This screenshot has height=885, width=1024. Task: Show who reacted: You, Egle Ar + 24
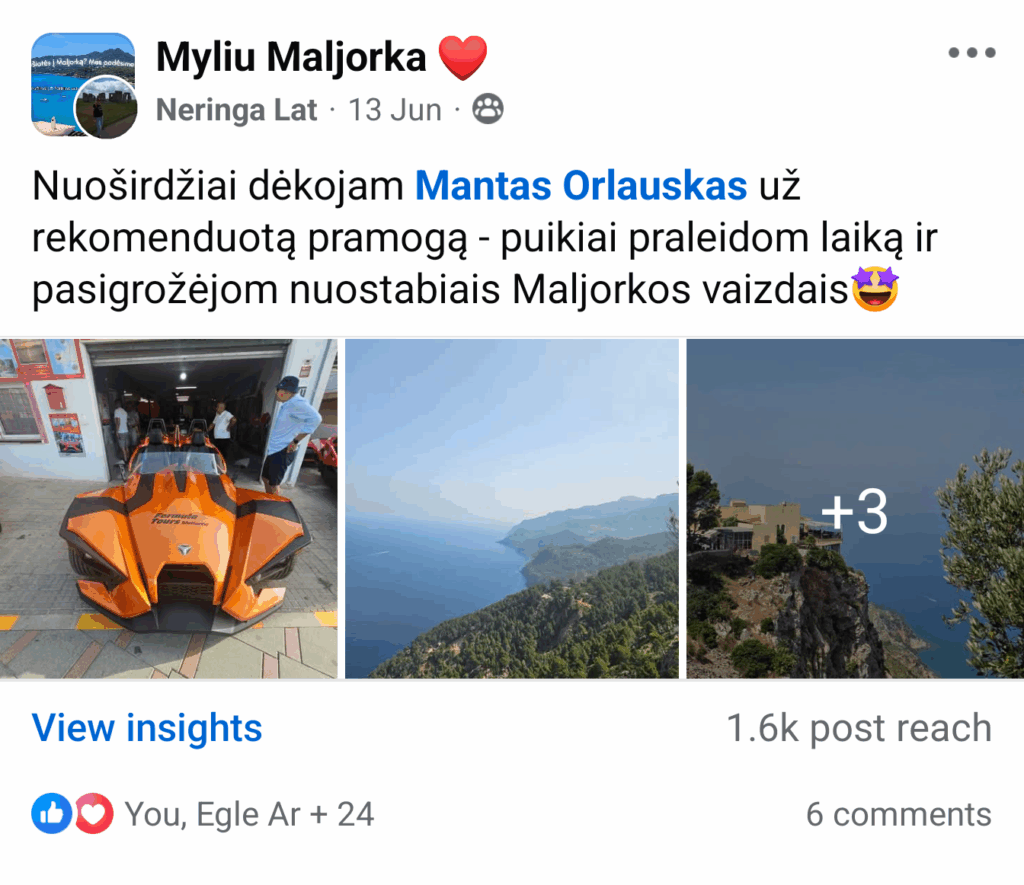coord(249,814)
